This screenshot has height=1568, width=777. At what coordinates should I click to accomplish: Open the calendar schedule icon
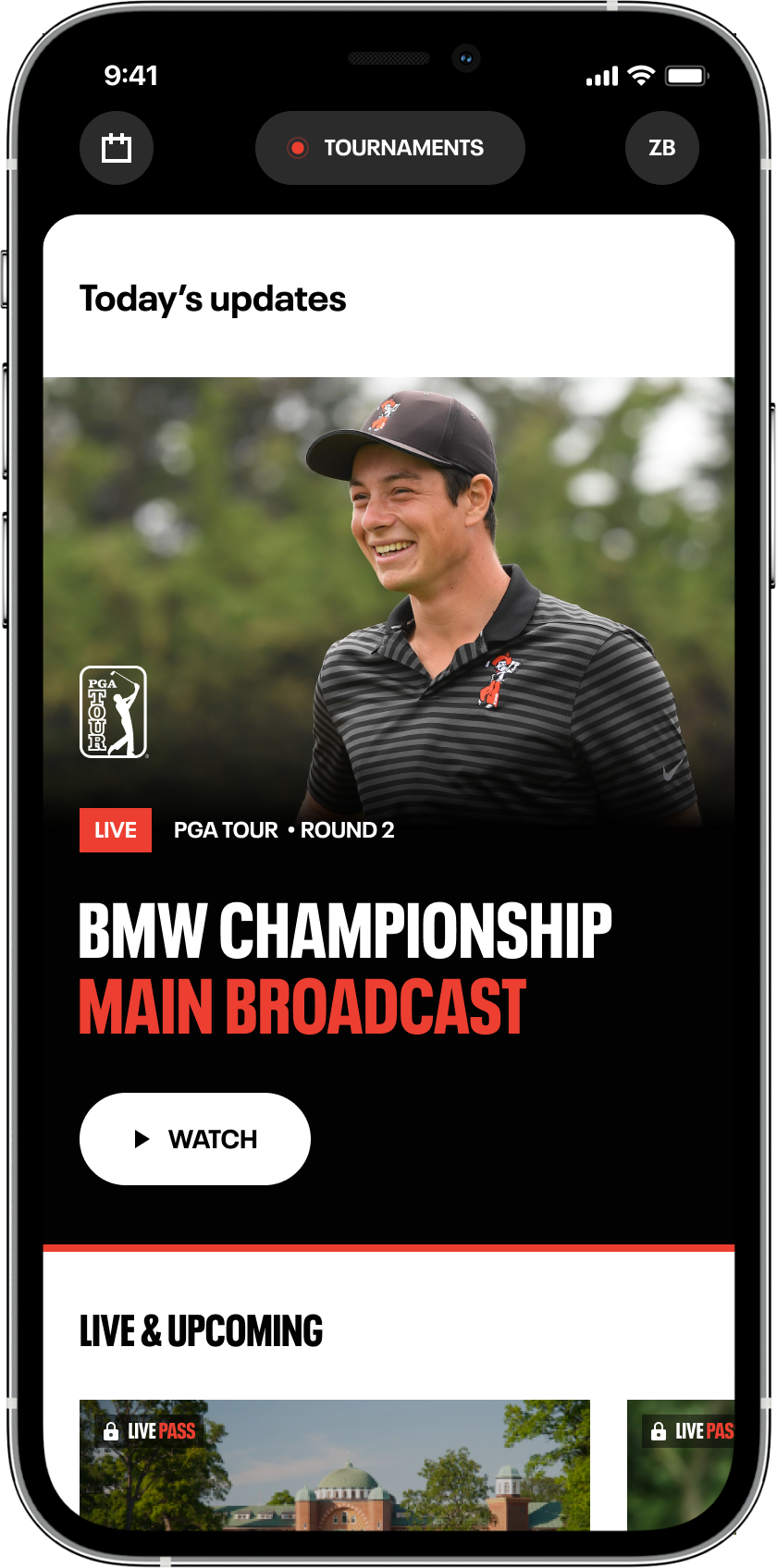[x=117, y=148]
